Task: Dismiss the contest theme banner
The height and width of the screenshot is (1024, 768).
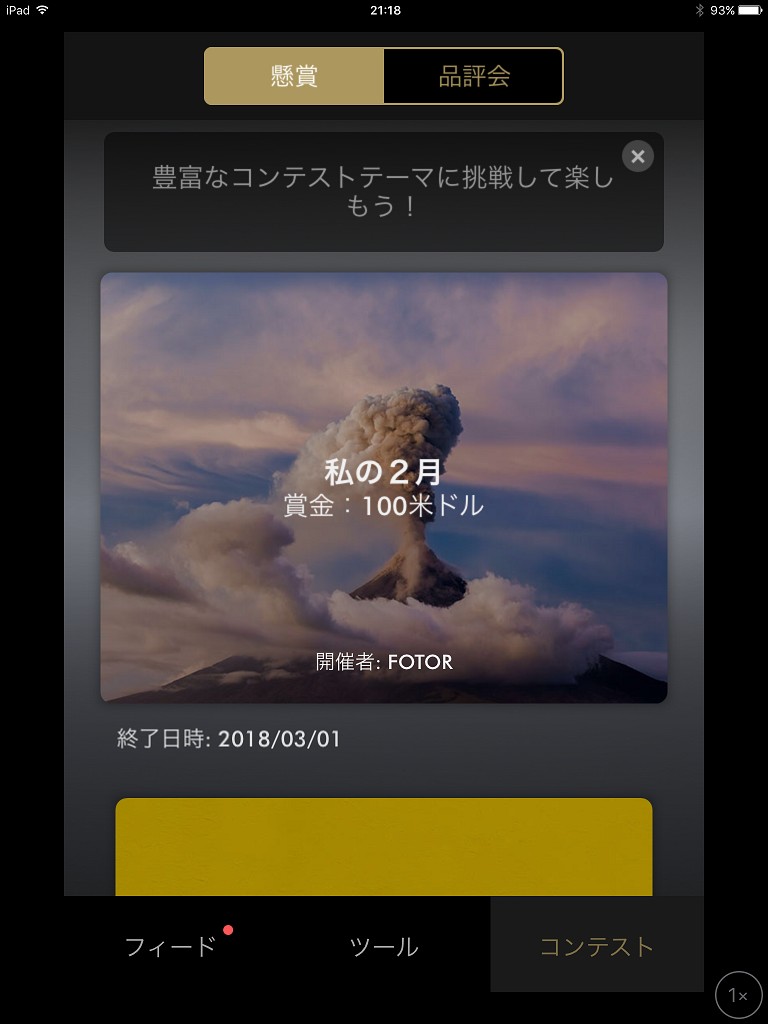Action: [637, 156]
